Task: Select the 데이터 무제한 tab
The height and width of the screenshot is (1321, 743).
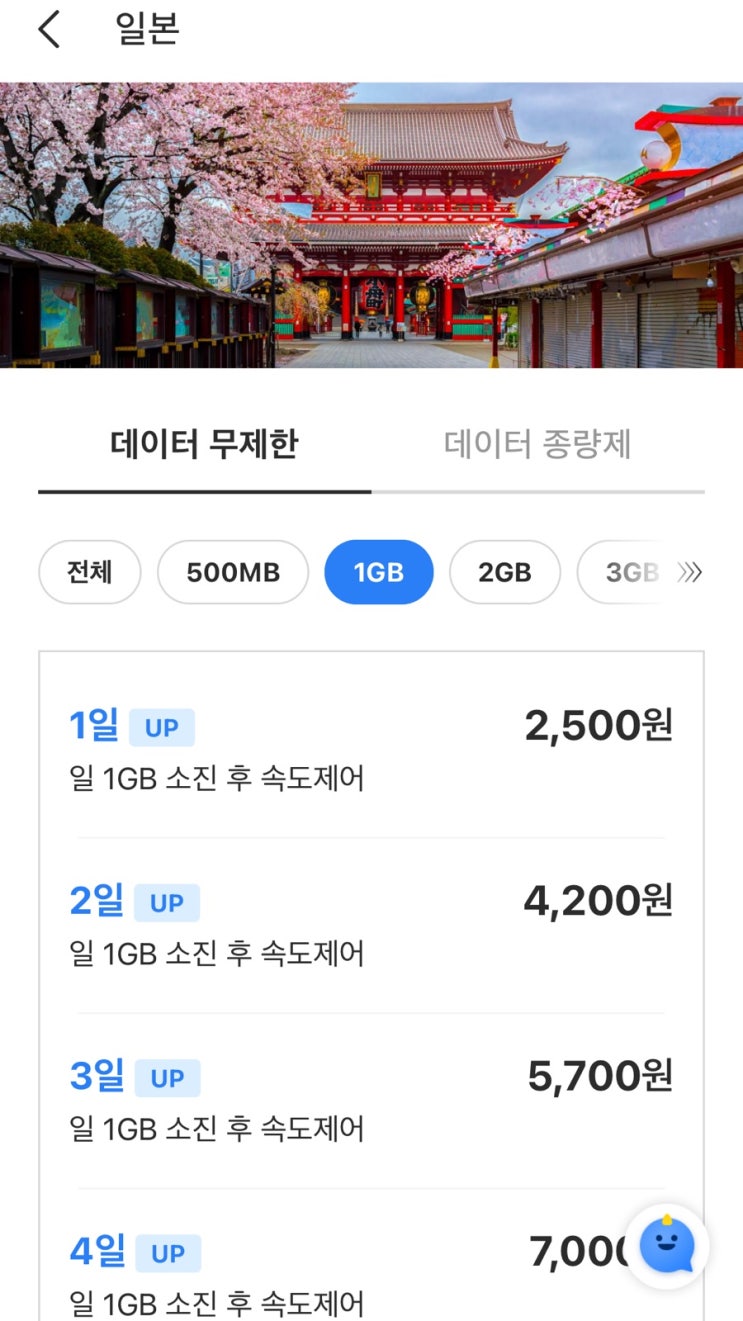Action: (203, 446)
